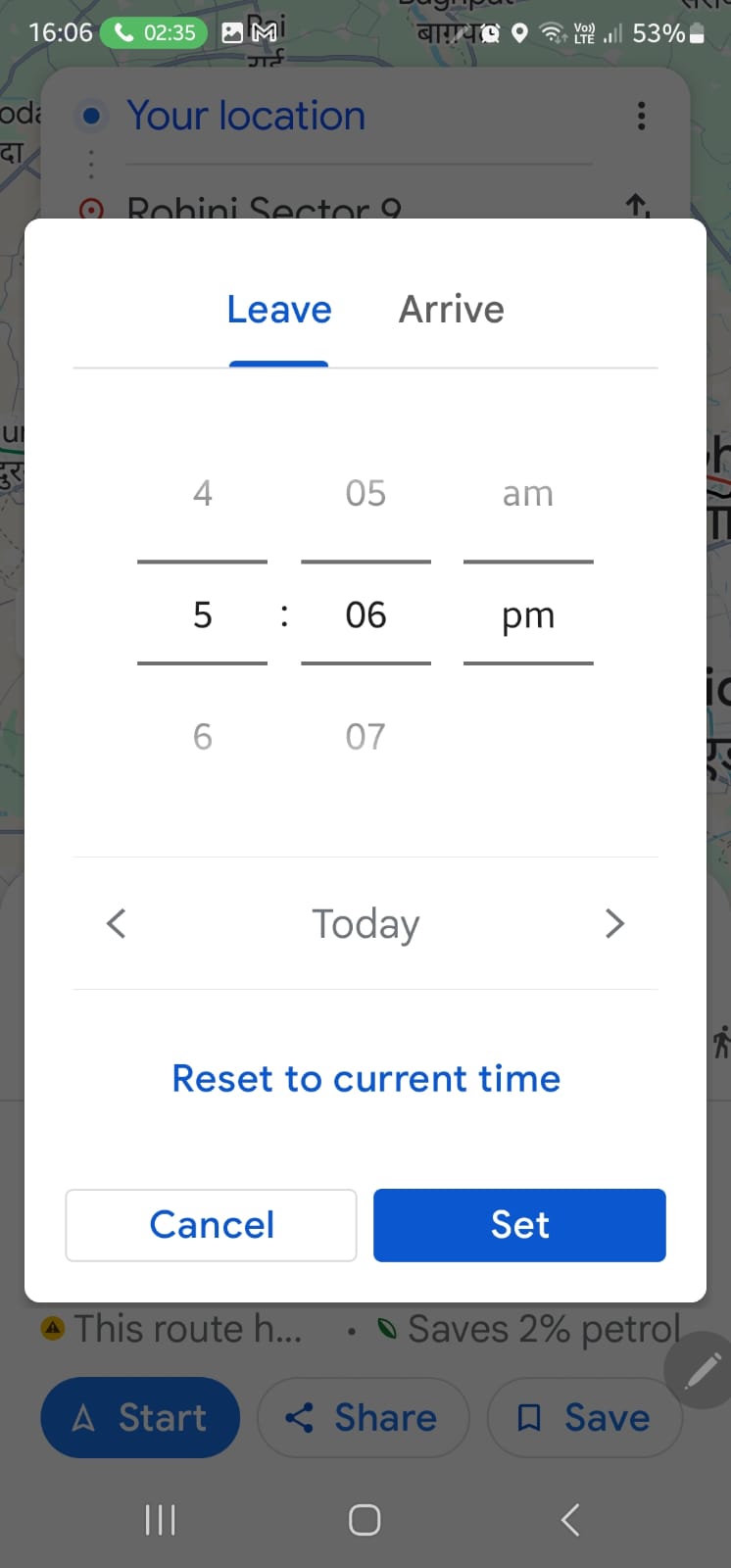Viewport: 731px width, 1568px height.
Task: Switch to the Arrive tab
Action: [451, 310]
